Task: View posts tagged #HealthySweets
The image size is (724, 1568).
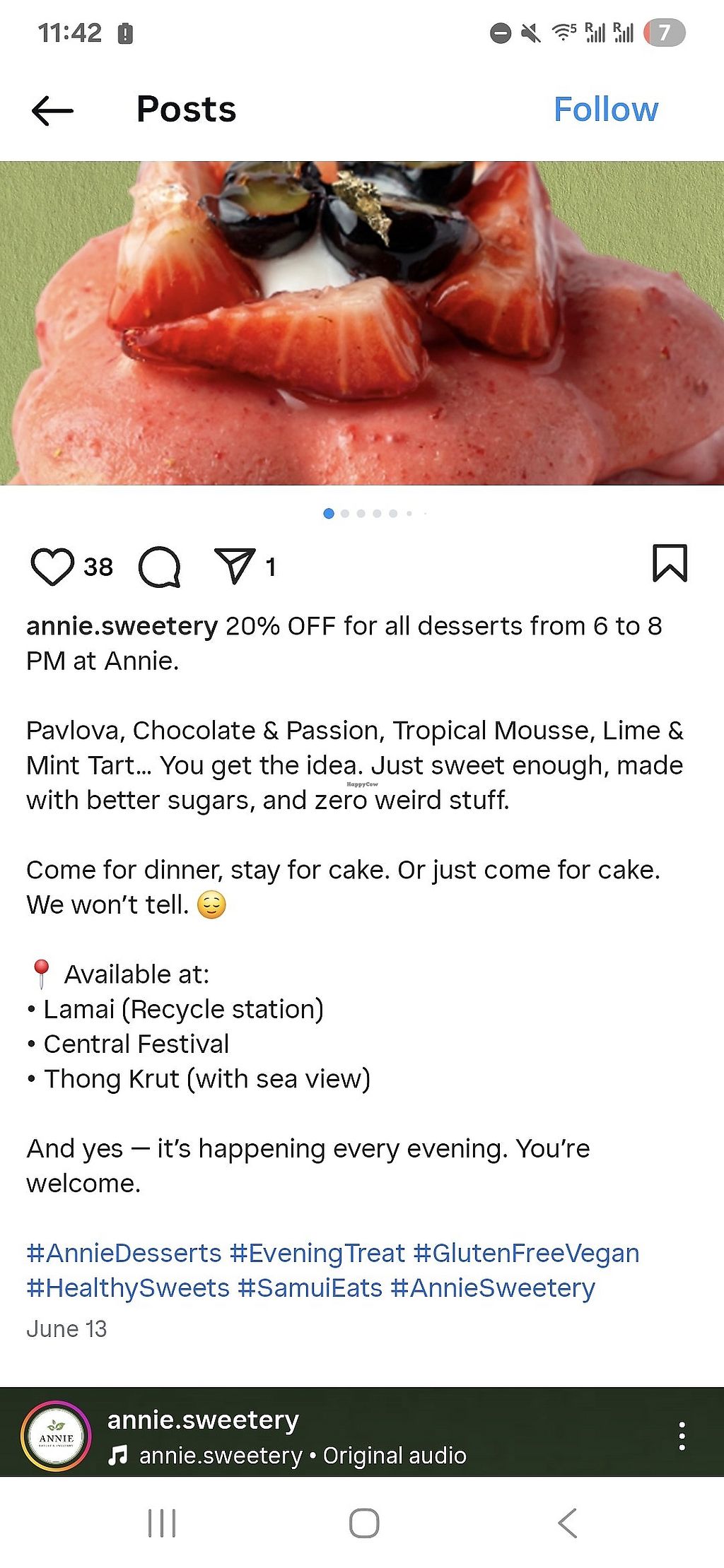Action: 128,1288
